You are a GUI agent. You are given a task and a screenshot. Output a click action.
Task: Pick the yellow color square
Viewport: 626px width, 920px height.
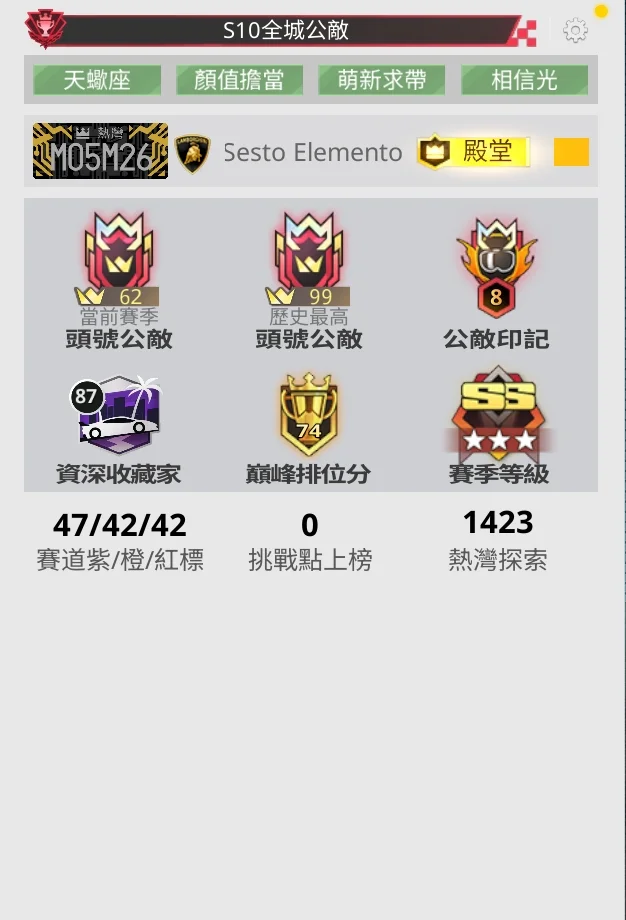click(x=571, y=152)
